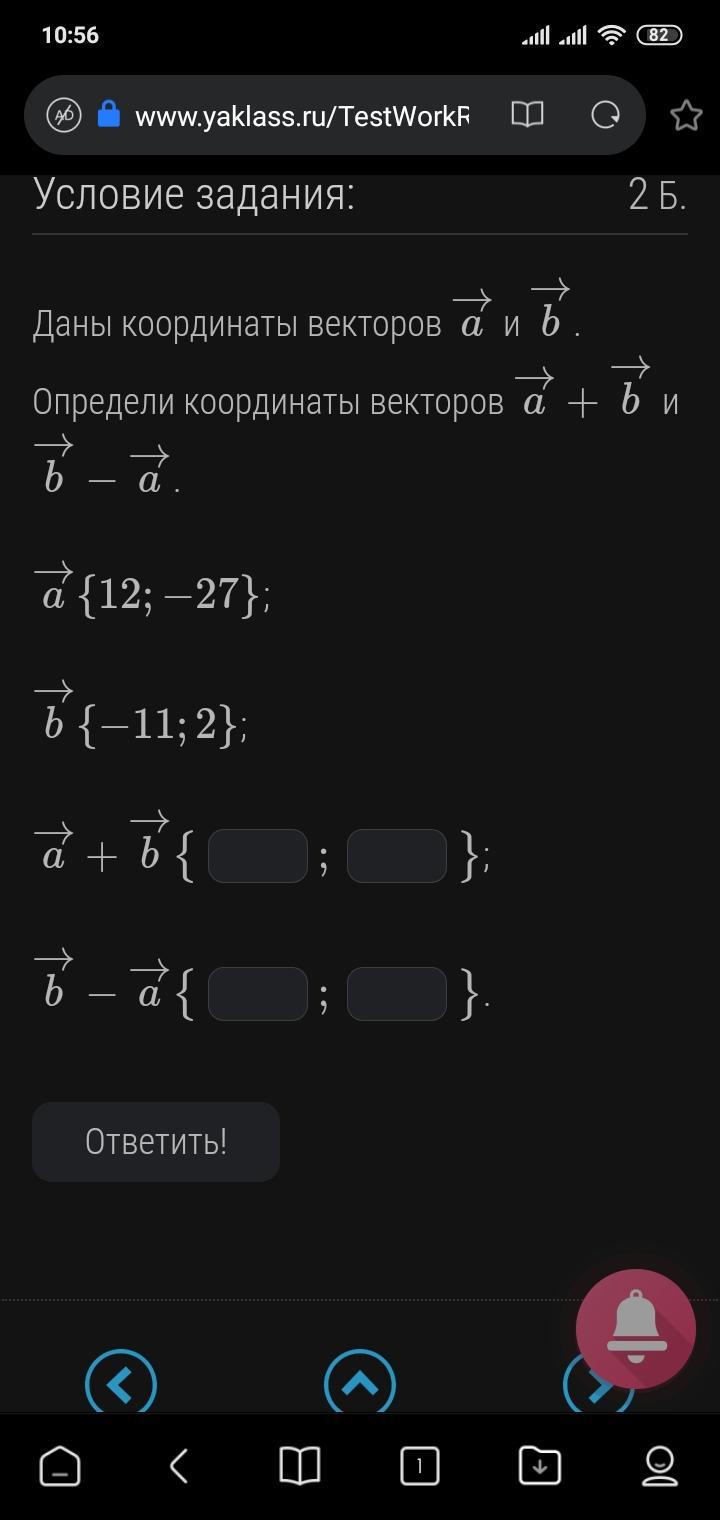The width and height of the screenshot is (720, 1520).
Task: Submit answer with the Ответить! button
Action: point(156,1141)
